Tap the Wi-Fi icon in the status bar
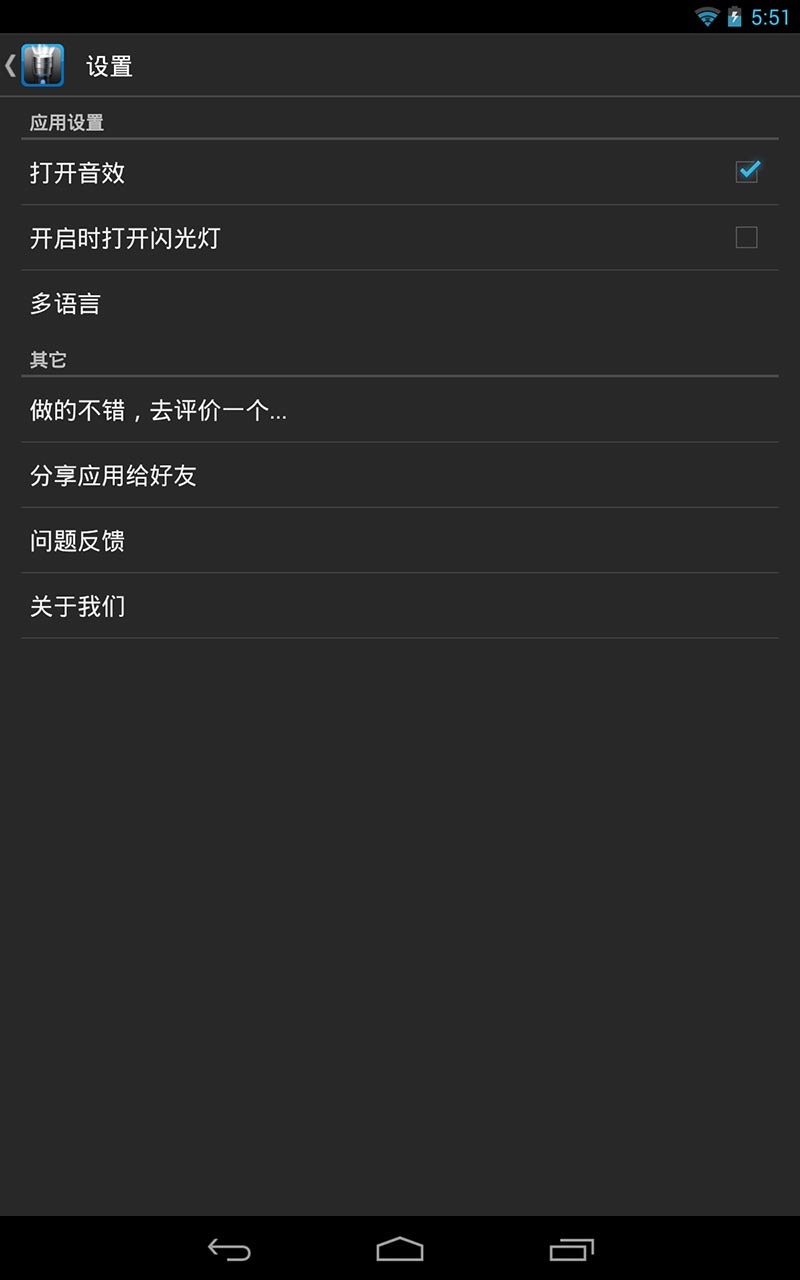This screenshot has height=1280, width=800. pos(709,16)
